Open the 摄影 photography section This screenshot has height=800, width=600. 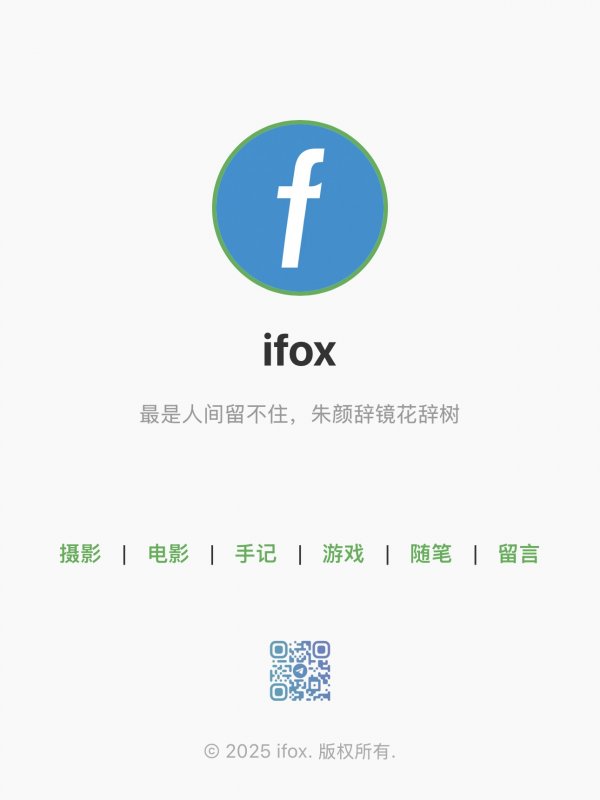click(80, 554)
